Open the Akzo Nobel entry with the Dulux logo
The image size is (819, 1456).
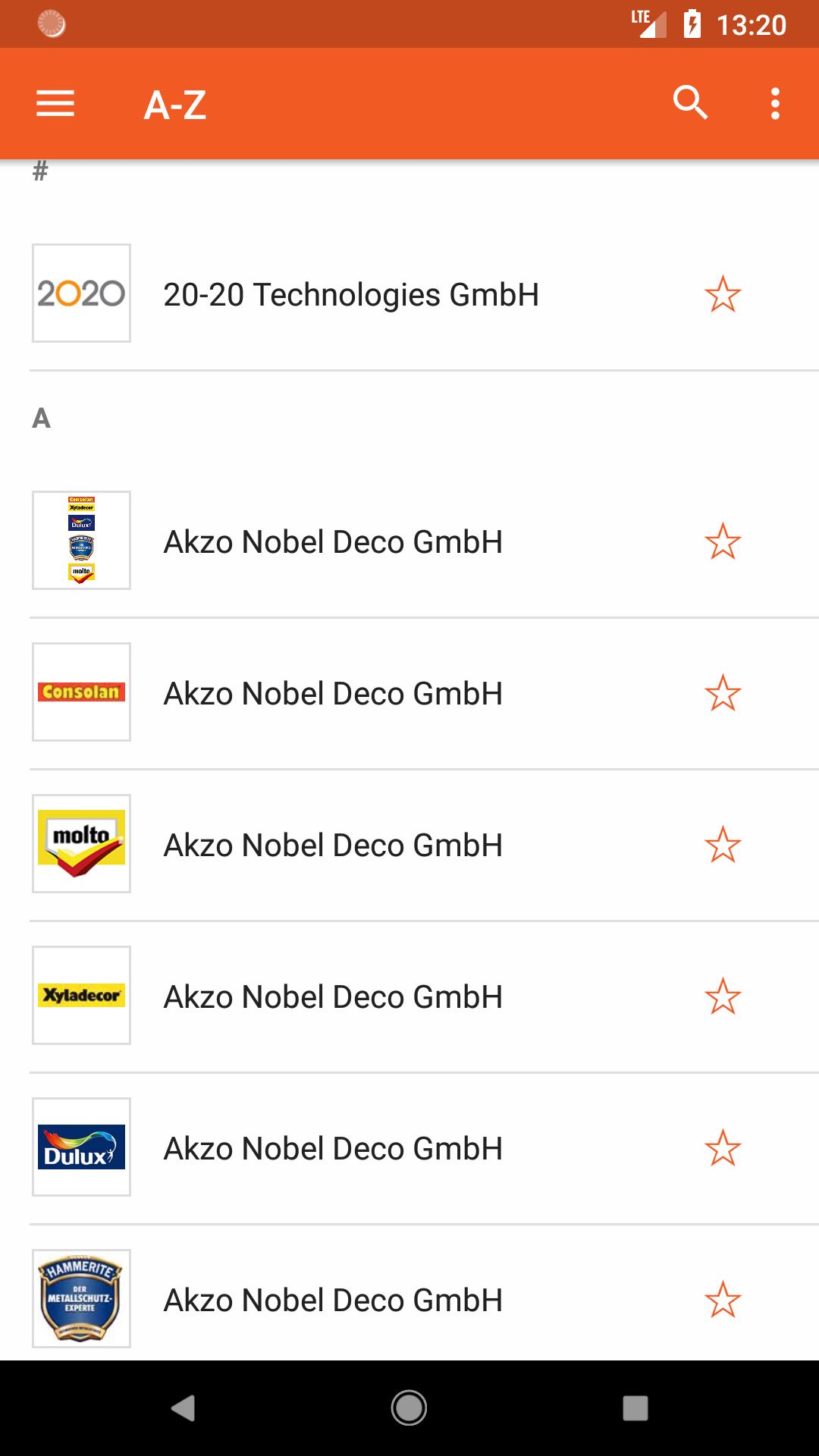click(x=409, y=1147)
